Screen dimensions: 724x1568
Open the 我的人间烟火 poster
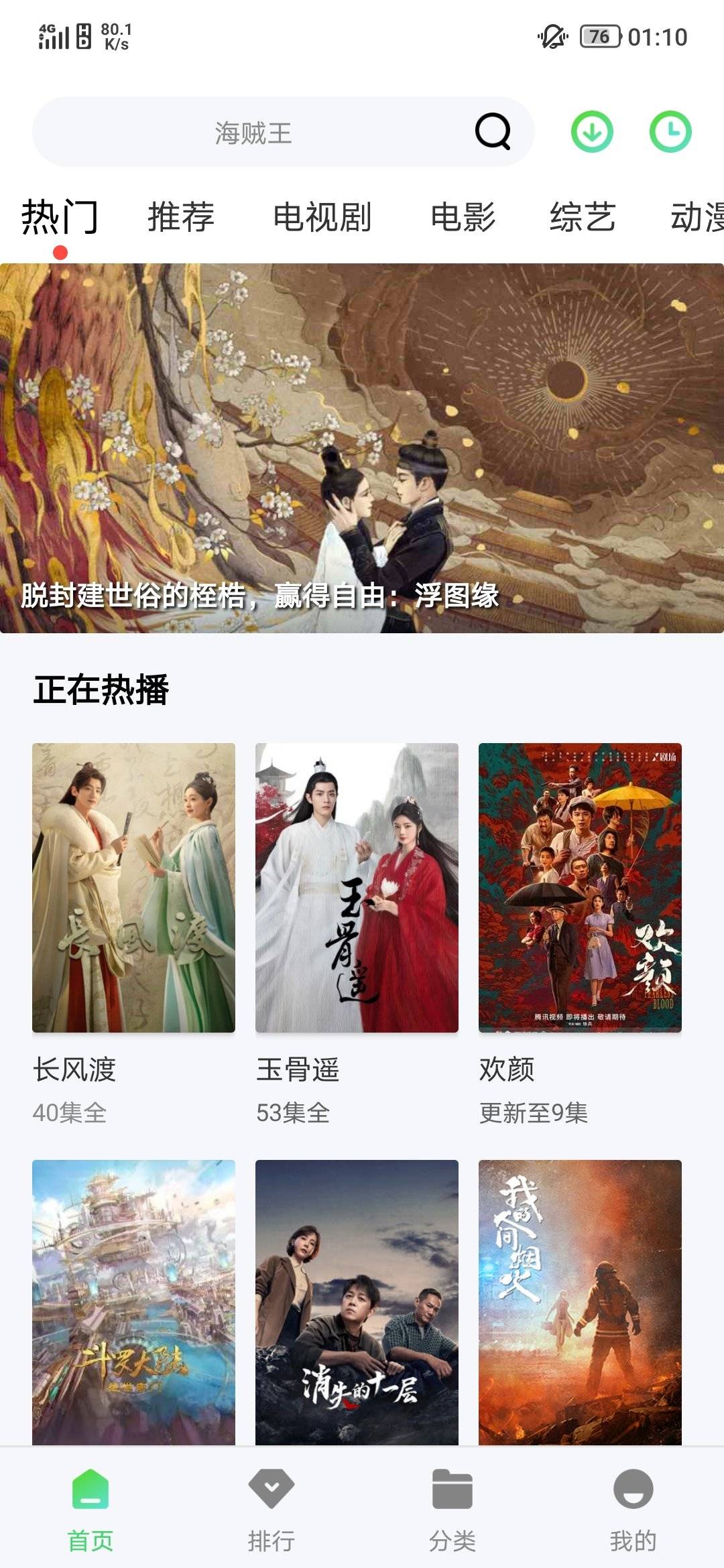580,1301
